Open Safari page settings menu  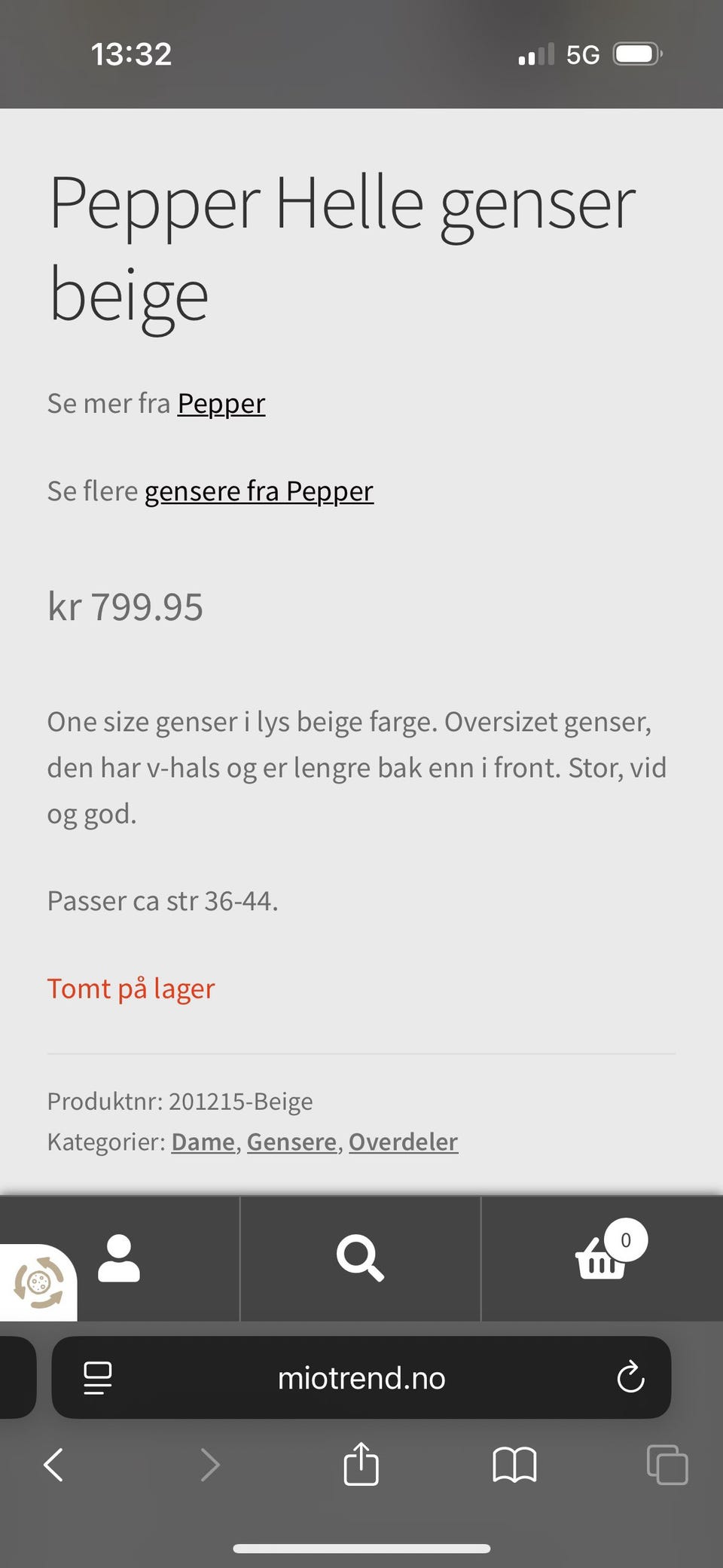pos(98,1378)
